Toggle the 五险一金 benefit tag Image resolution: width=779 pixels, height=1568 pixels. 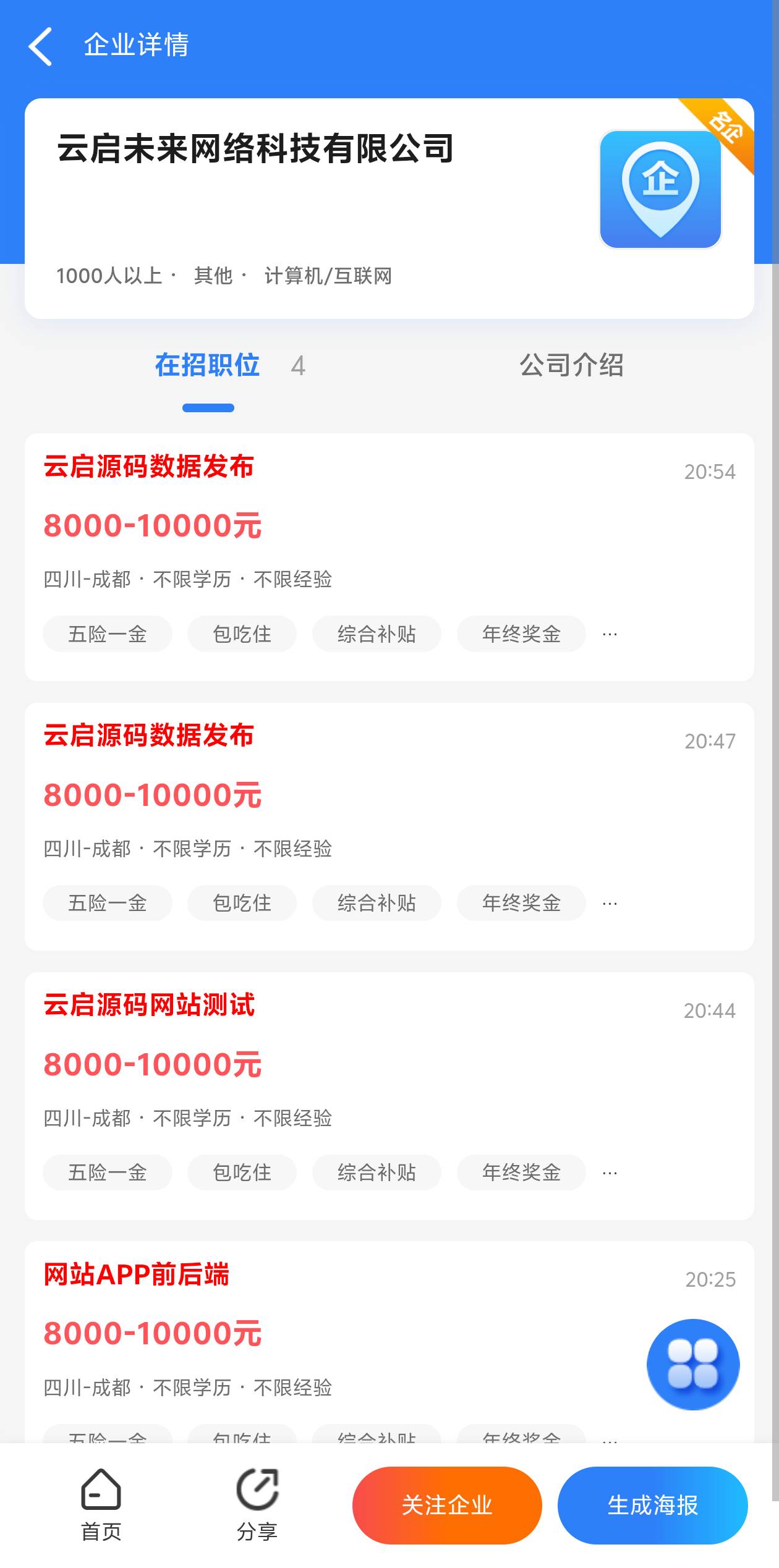click(x=107, y=634)
